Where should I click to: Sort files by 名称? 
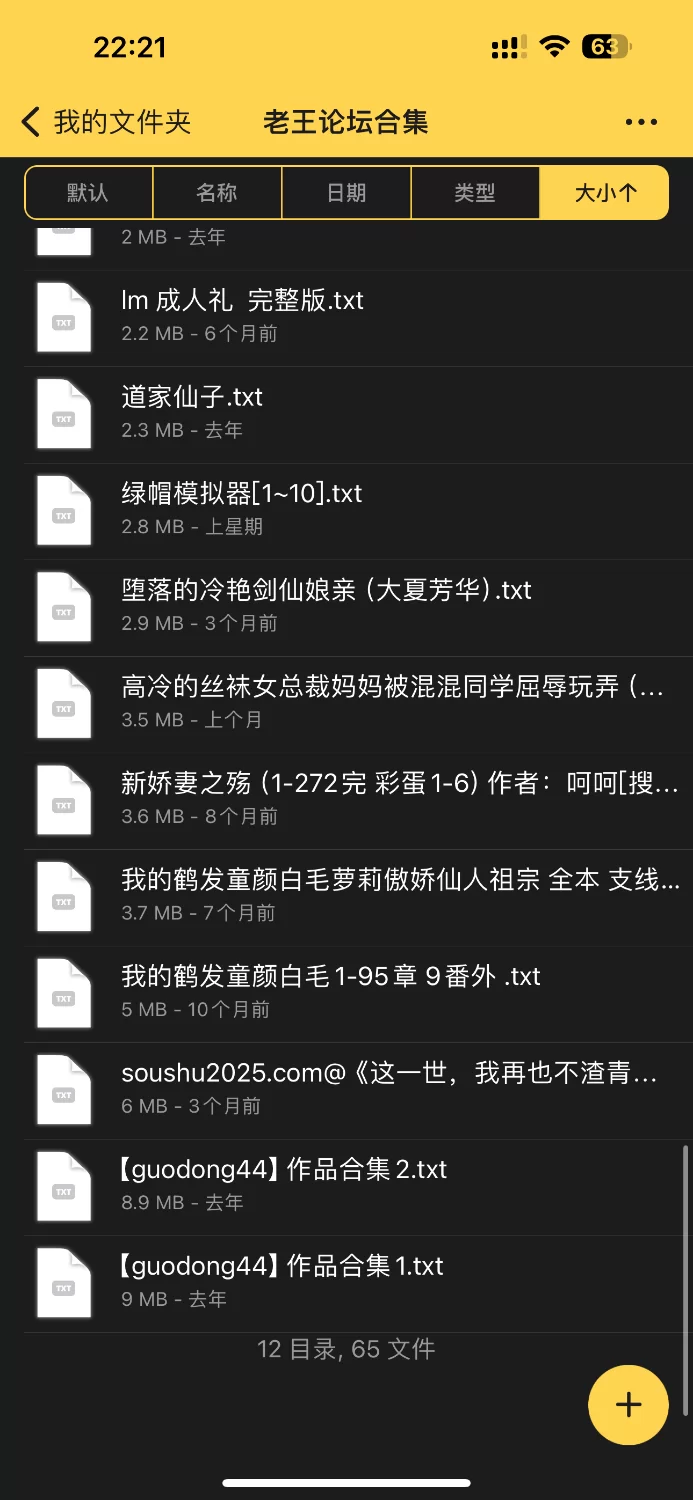coord(217,193)
